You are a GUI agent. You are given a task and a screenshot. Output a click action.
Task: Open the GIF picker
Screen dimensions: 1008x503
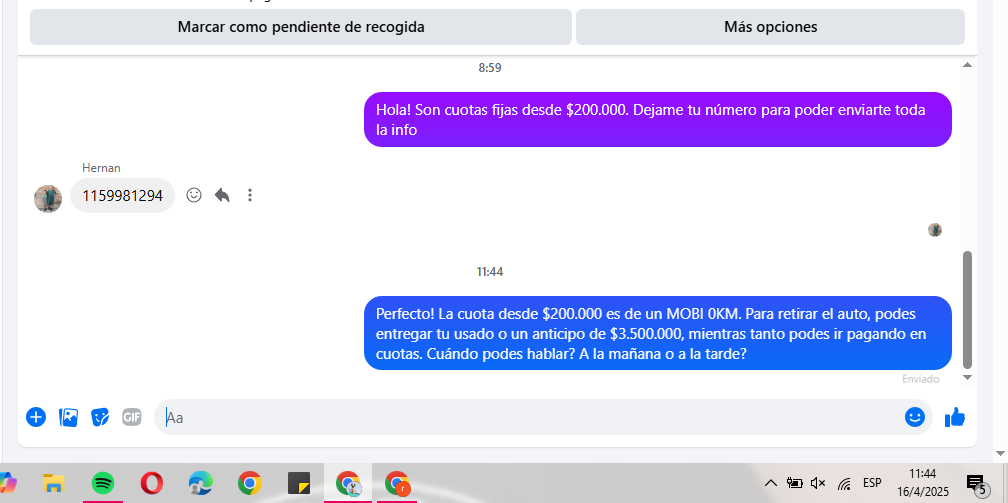click(132, 417)
